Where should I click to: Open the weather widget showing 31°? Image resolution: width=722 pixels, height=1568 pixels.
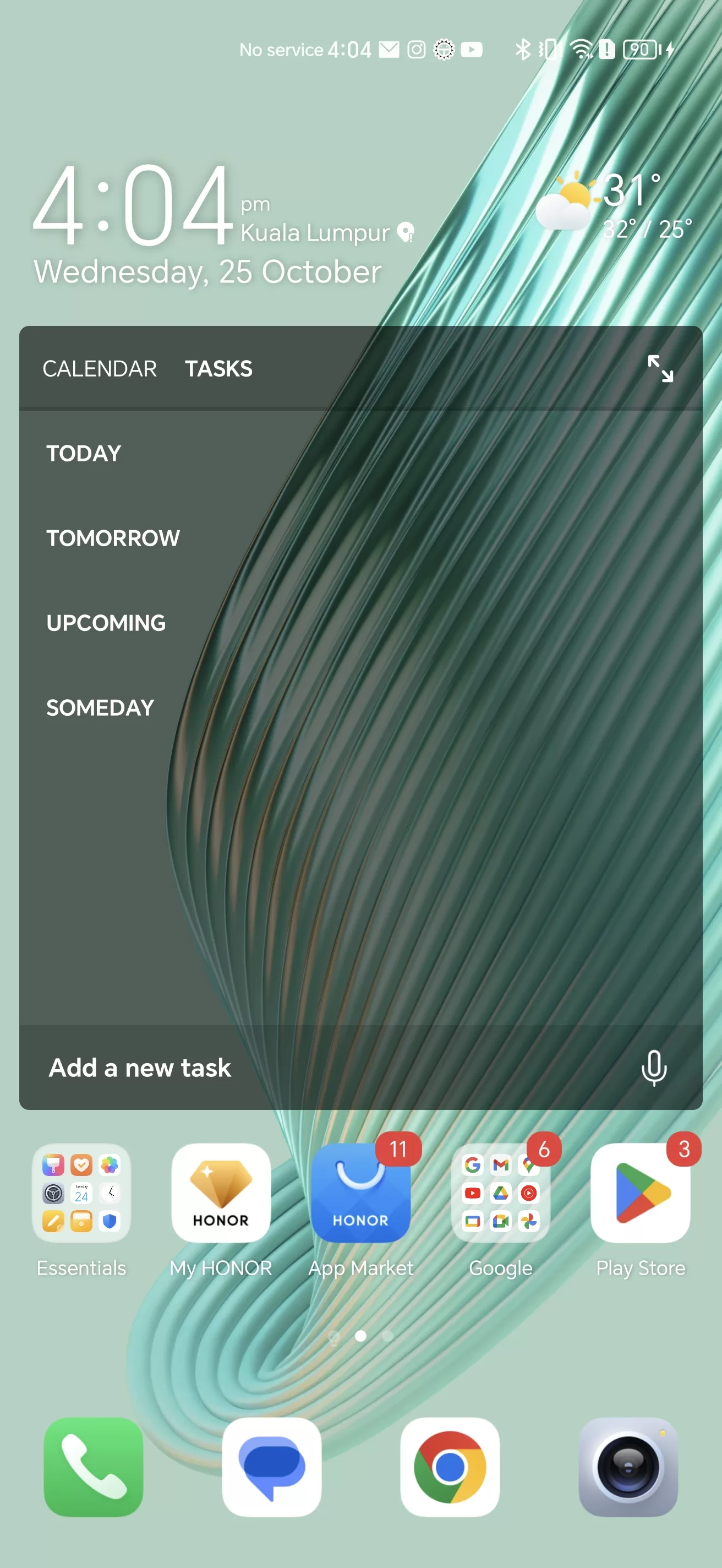pos(614,204)
